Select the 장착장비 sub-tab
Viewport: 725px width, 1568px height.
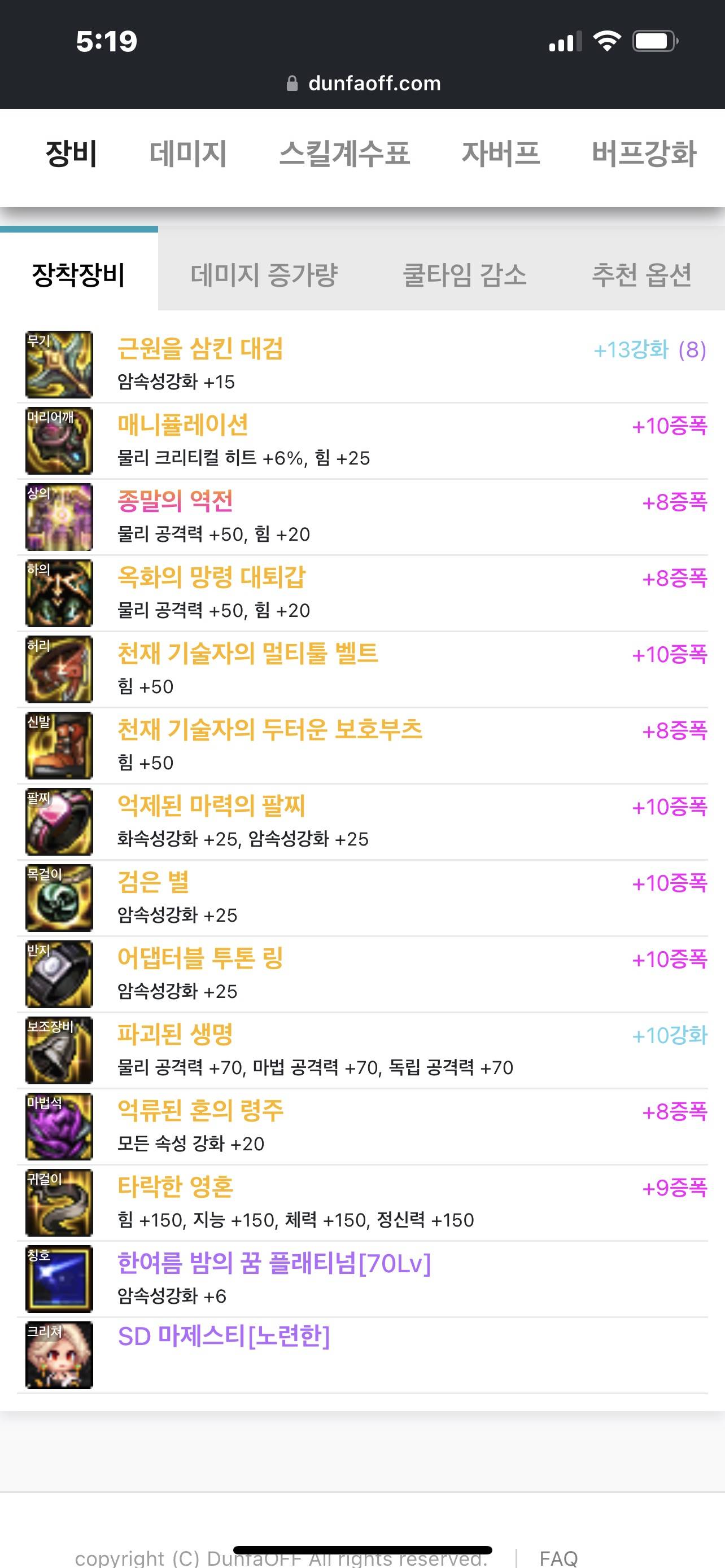click(78, 274)
